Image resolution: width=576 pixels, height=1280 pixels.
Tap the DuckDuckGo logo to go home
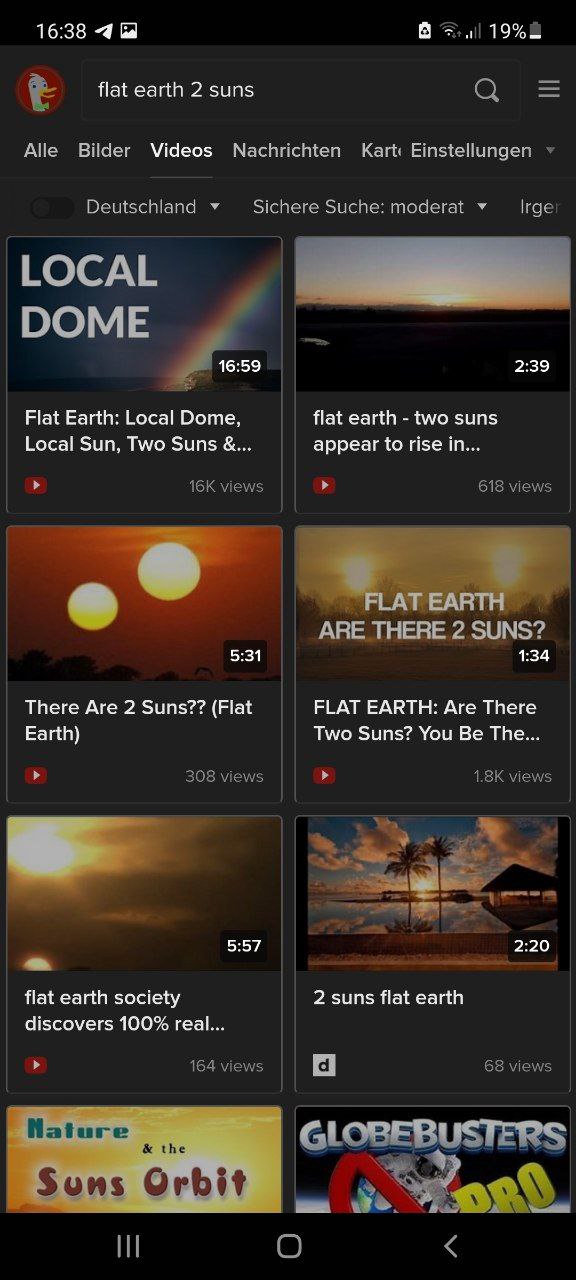(41, 90)
